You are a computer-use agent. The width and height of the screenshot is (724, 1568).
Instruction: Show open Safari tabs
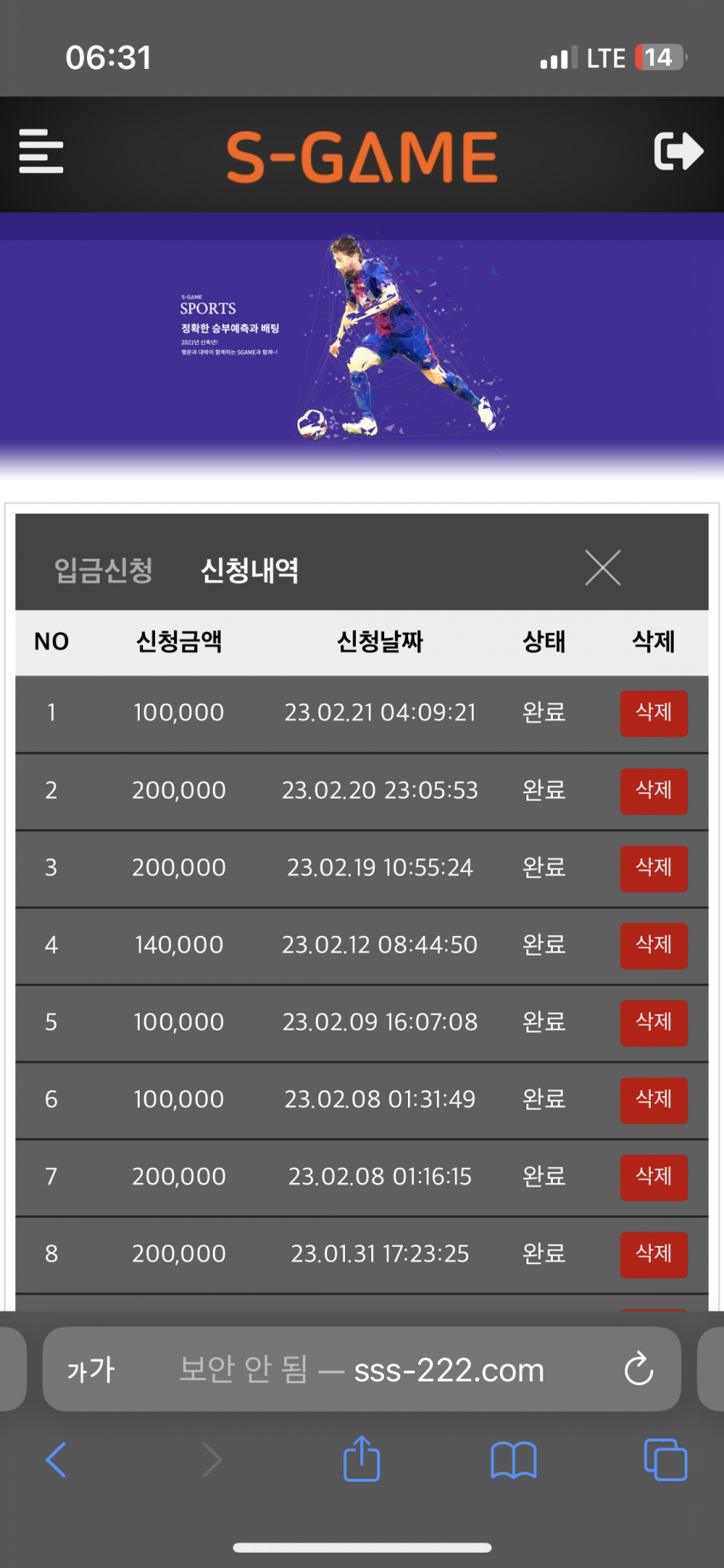point(665,1460)
